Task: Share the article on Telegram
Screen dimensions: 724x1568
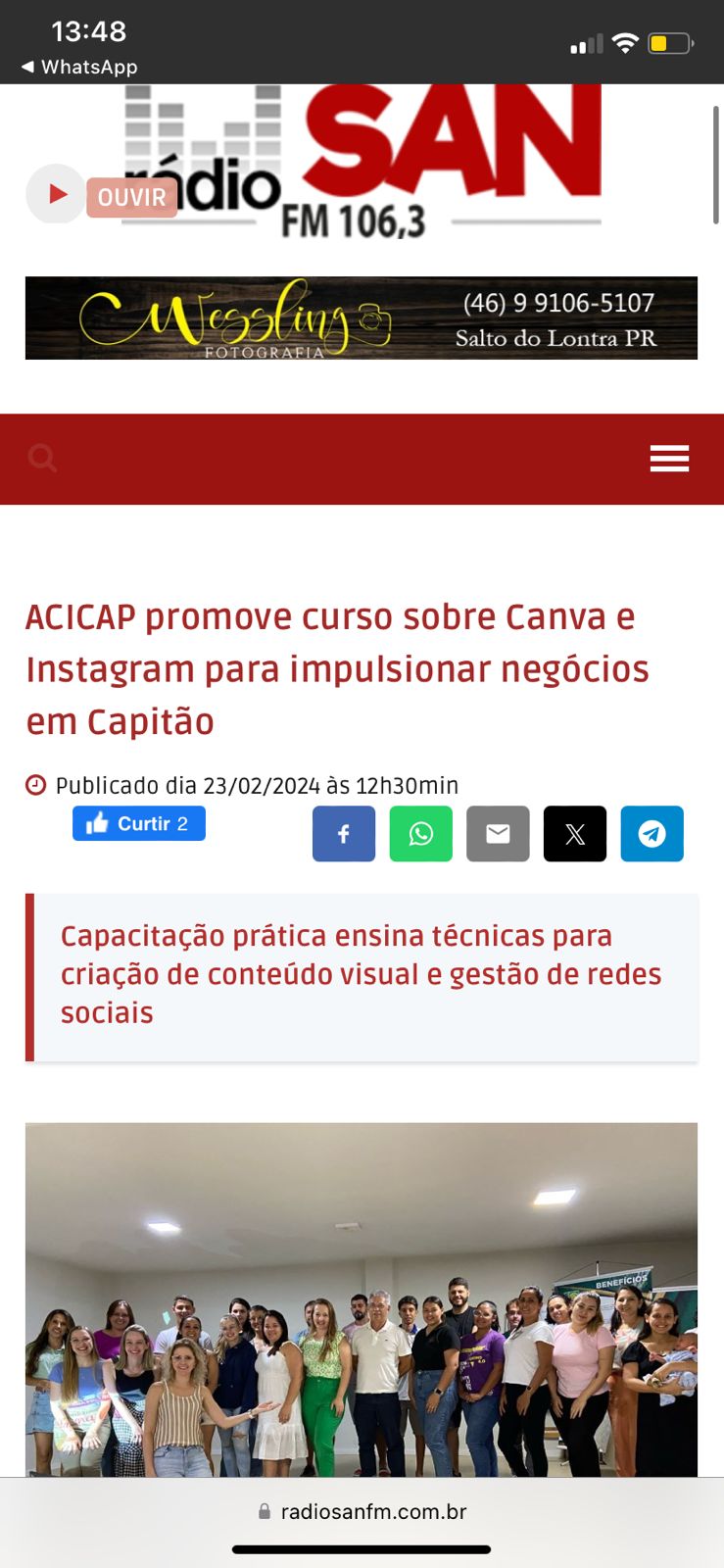Action: coord(652,834)
